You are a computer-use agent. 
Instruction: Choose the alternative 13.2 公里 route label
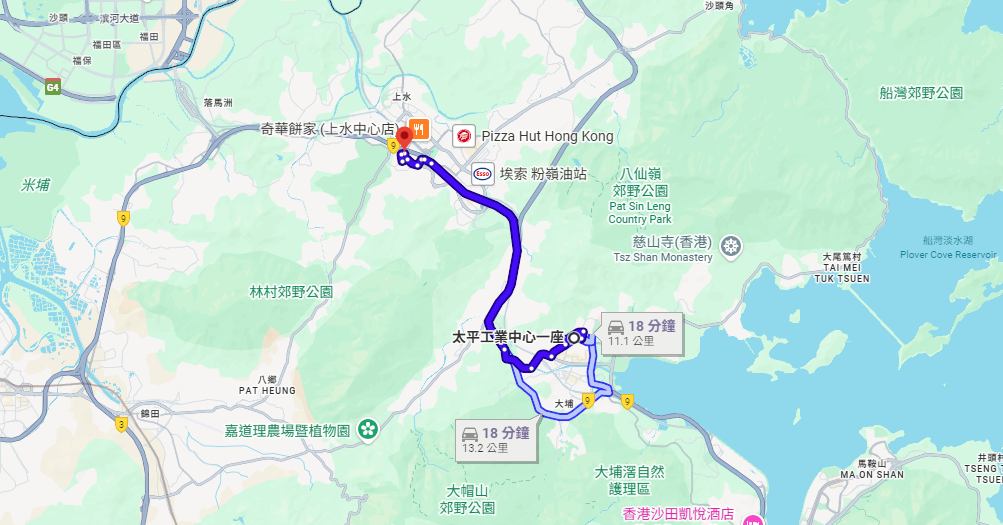(x=495, y=439)
